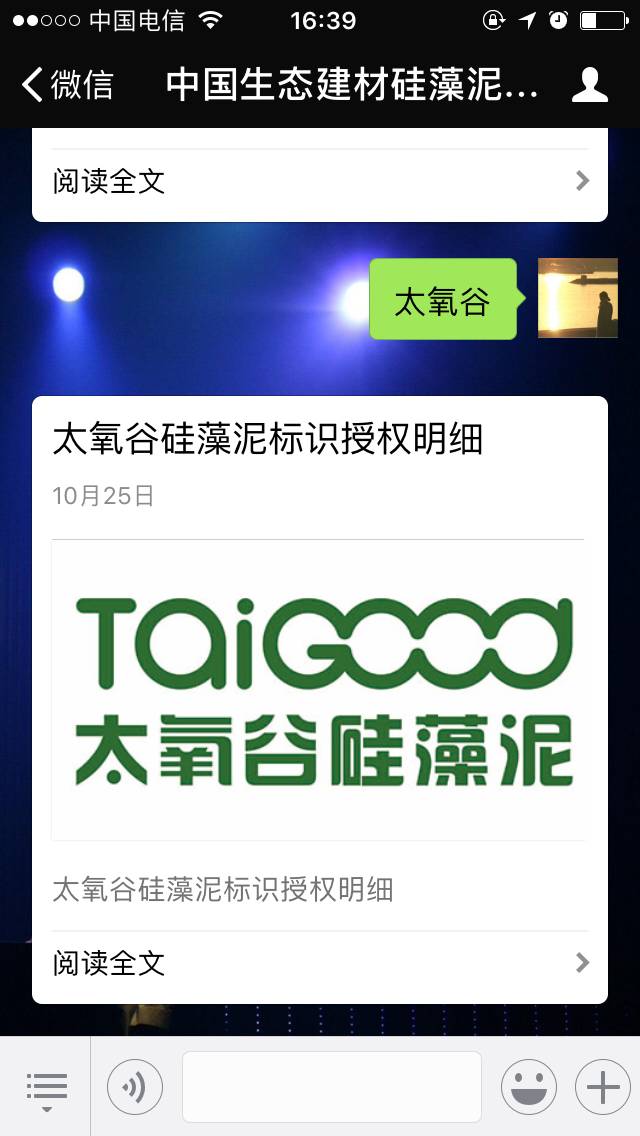Screen dimensions: 640x1136
Task: Open the plus attachments panel
Action: 602,1087
